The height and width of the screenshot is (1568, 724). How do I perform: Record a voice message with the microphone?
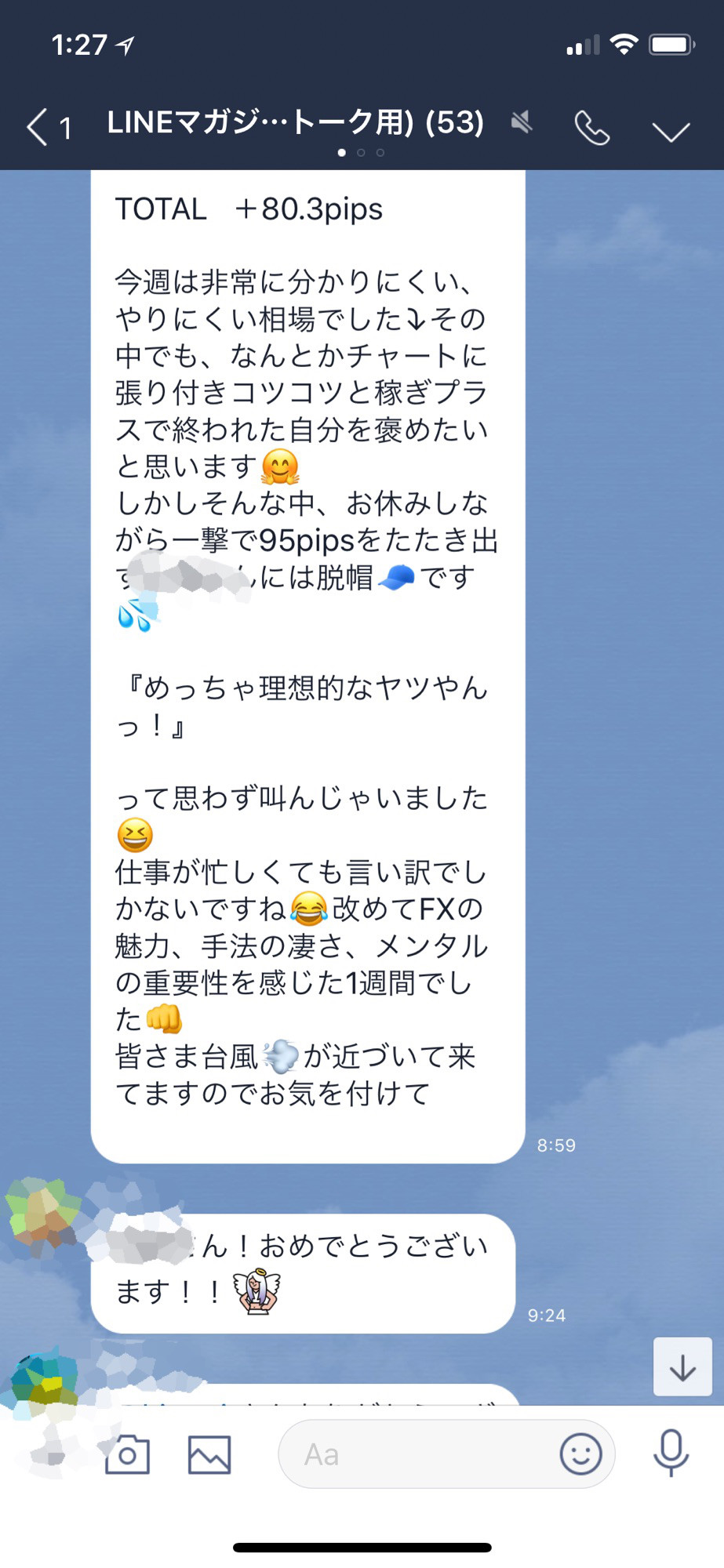tap(671, 1453)
